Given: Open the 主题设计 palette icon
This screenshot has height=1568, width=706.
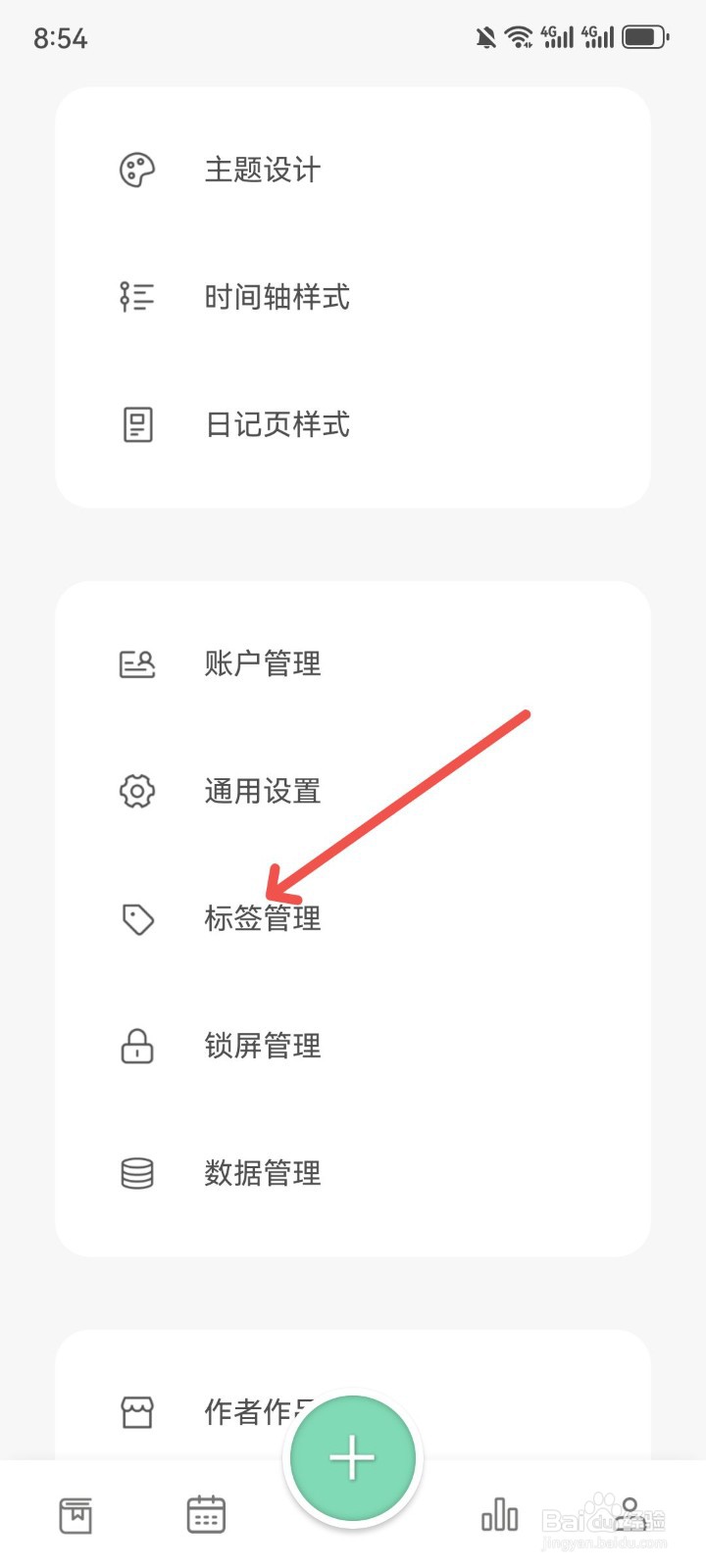Looking at the screenshot, I should coord(136,168).
